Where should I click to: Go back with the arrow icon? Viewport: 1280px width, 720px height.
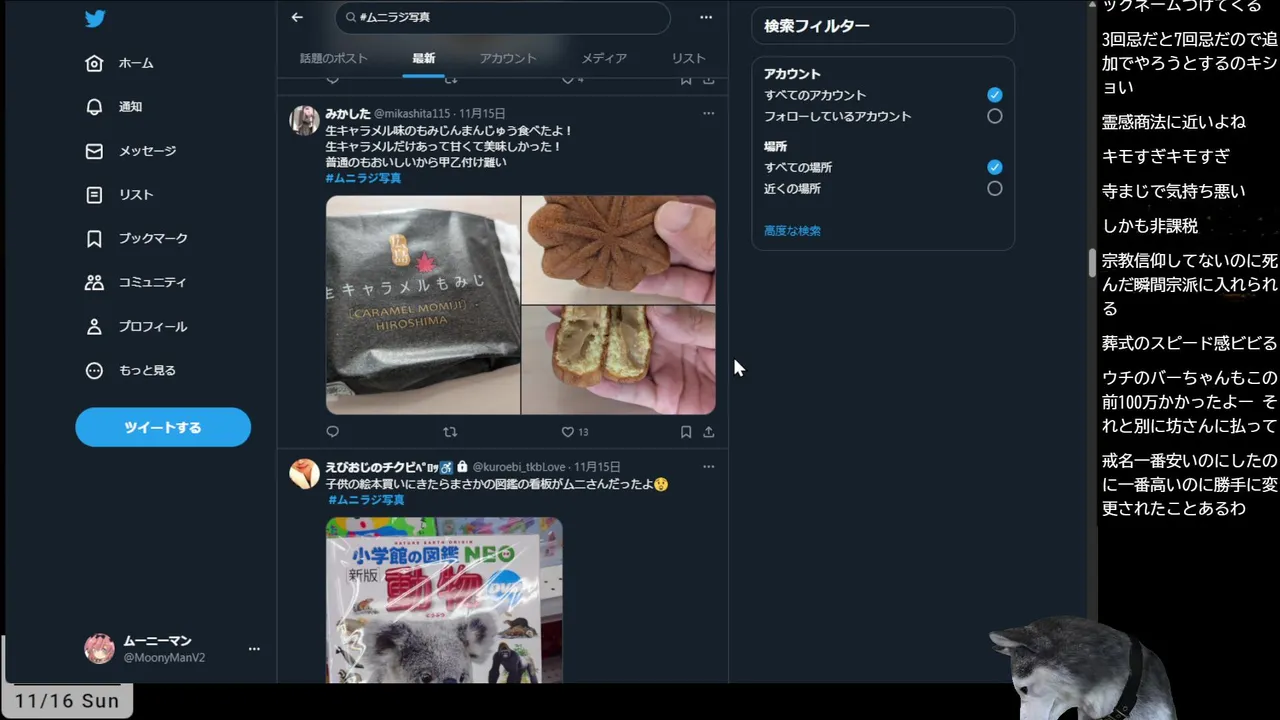[297, 17]
